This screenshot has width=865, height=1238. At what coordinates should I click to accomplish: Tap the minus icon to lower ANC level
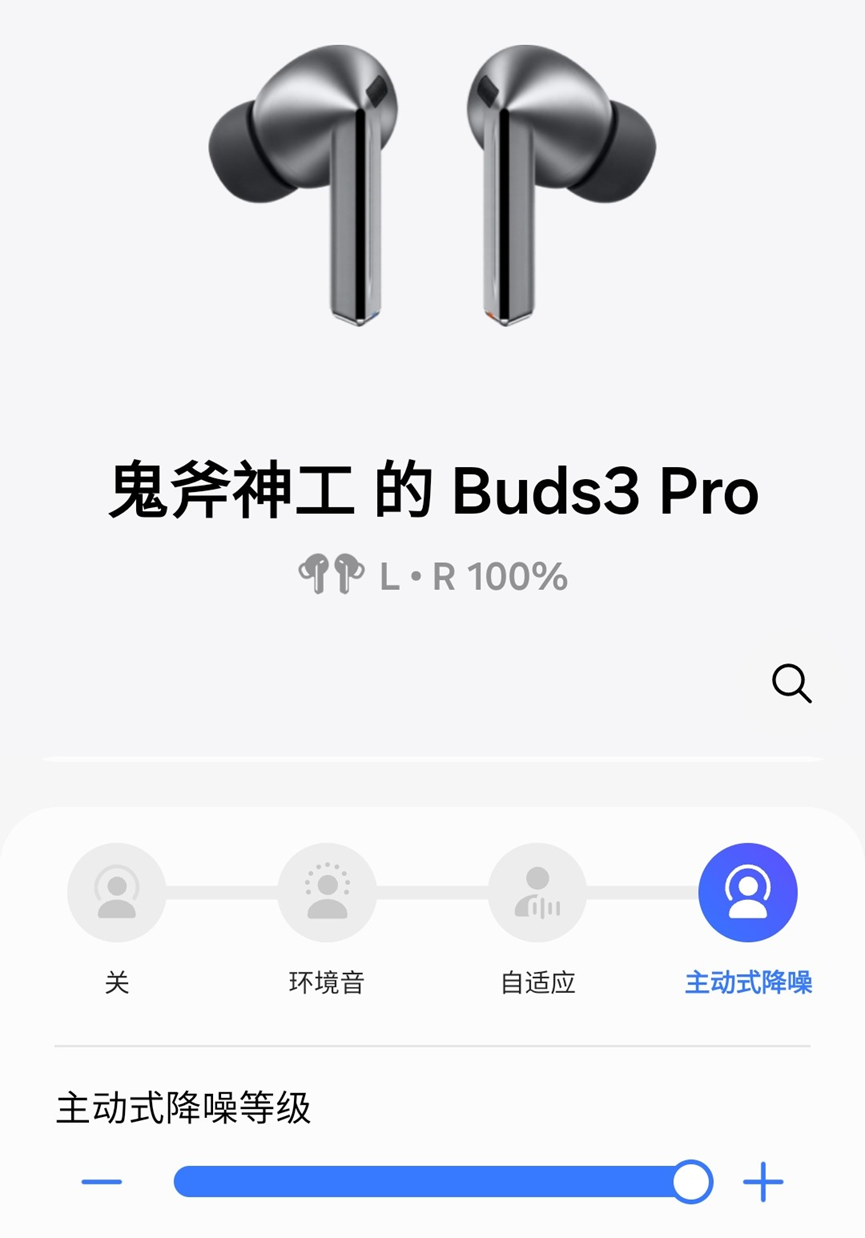coord(104,1180)
